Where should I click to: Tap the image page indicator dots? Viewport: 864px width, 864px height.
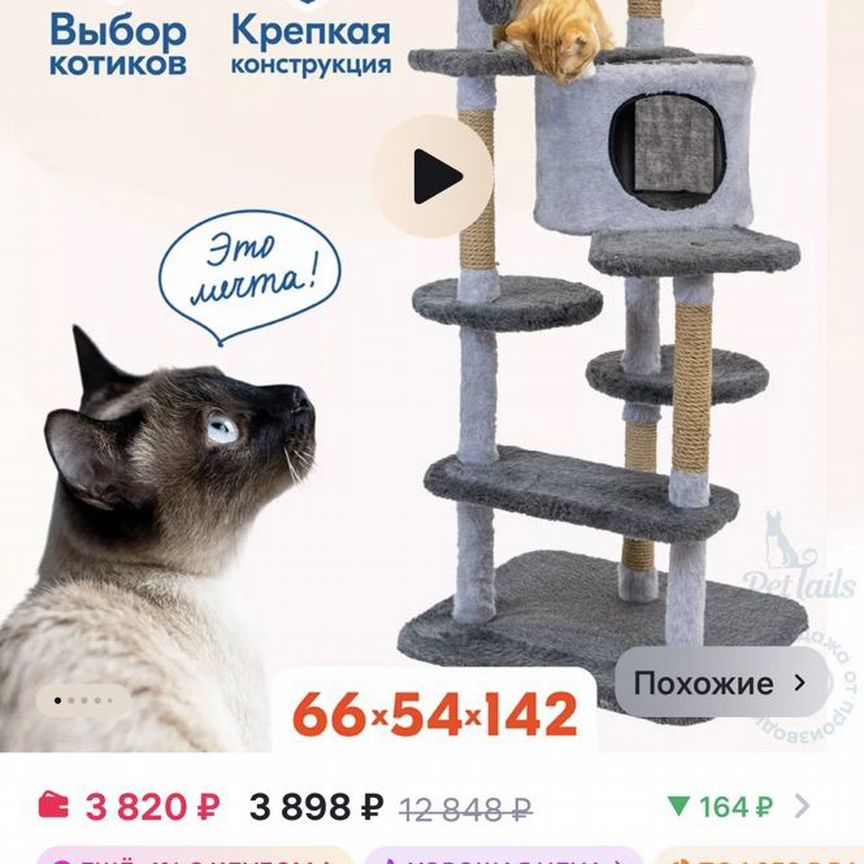point(83,700)
